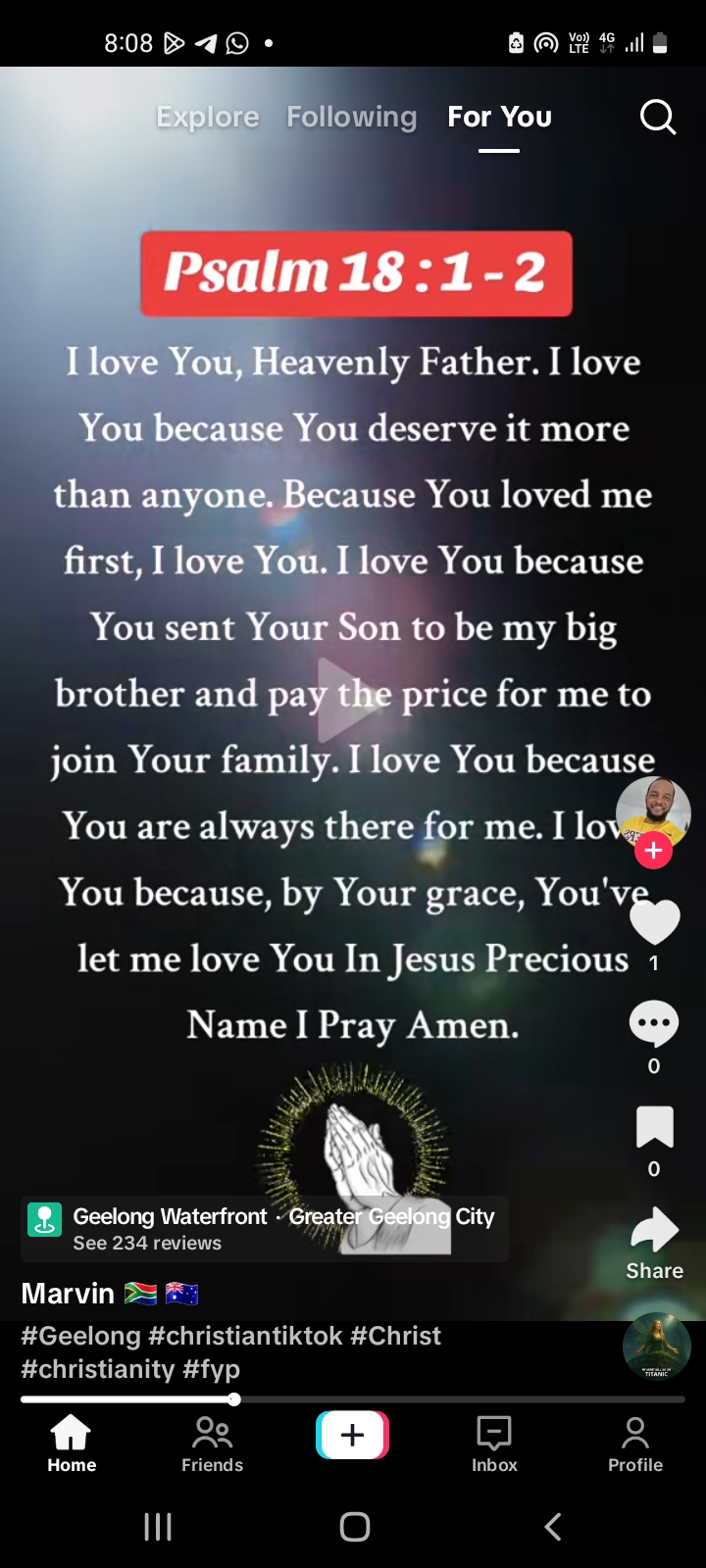Bookmark this video to favorites

[654, 1127]
